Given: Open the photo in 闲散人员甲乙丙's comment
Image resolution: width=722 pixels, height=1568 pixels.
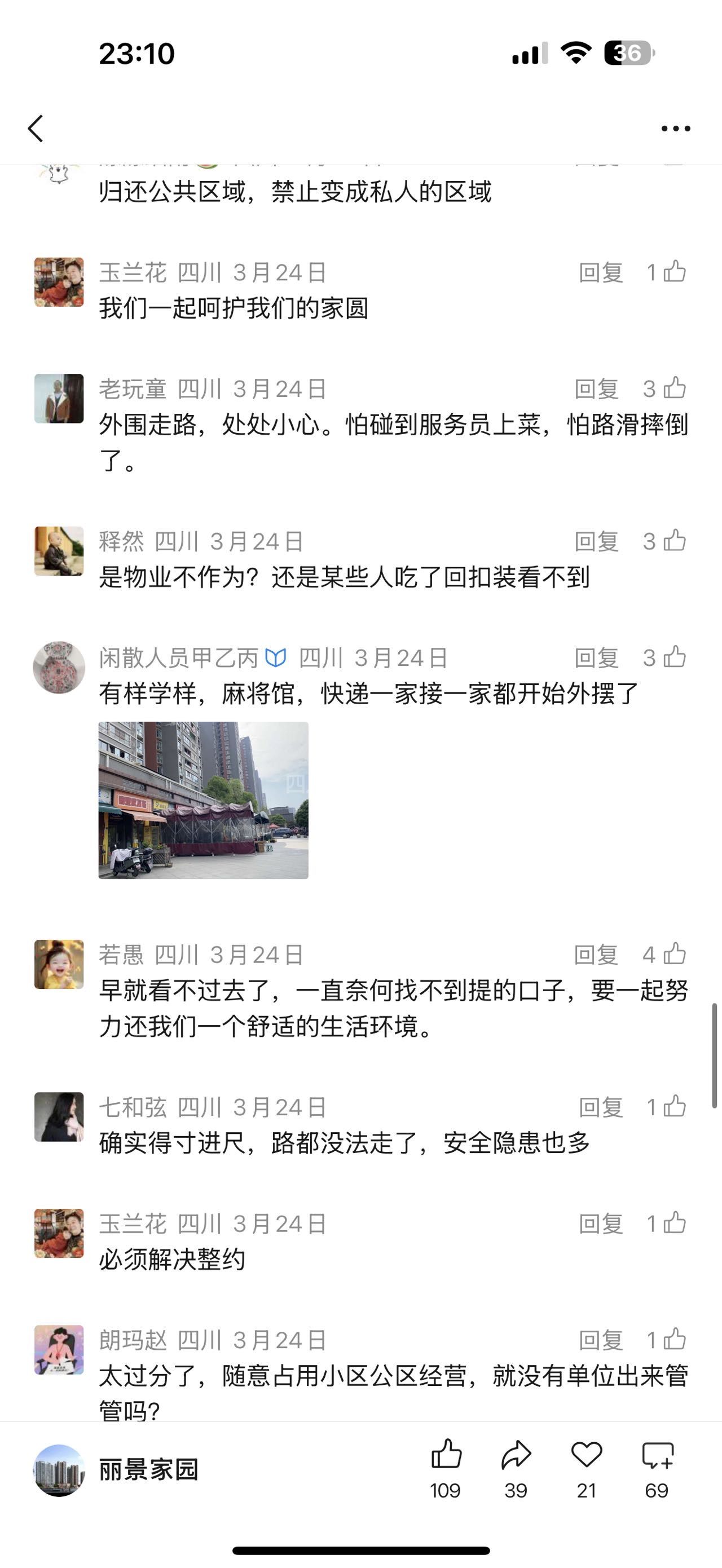Looking at the screenshot, I should (203, 800).
